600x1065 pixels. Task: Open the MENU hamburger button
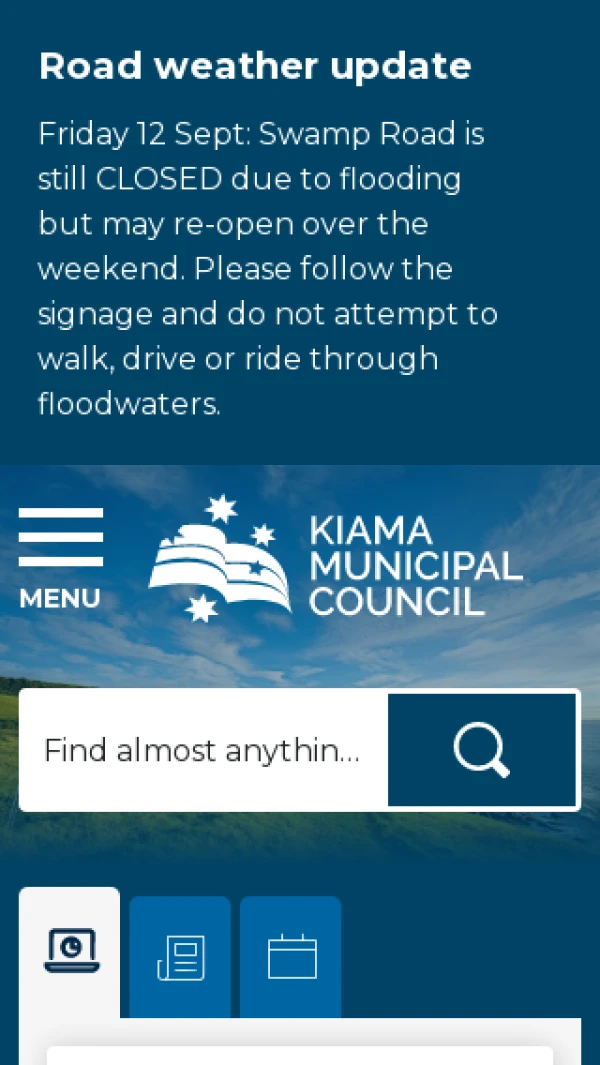tap(60, 558)
